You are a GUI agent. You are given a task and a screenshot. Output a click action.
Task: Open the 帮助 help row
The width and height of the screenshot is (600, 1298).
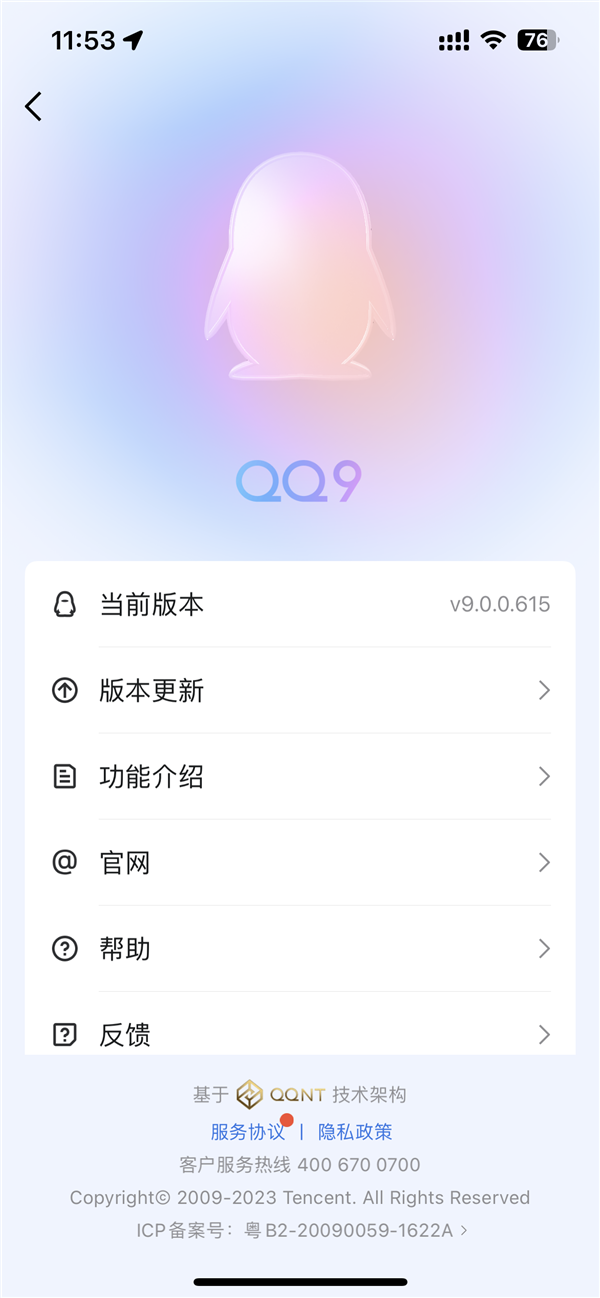(300, 949)
